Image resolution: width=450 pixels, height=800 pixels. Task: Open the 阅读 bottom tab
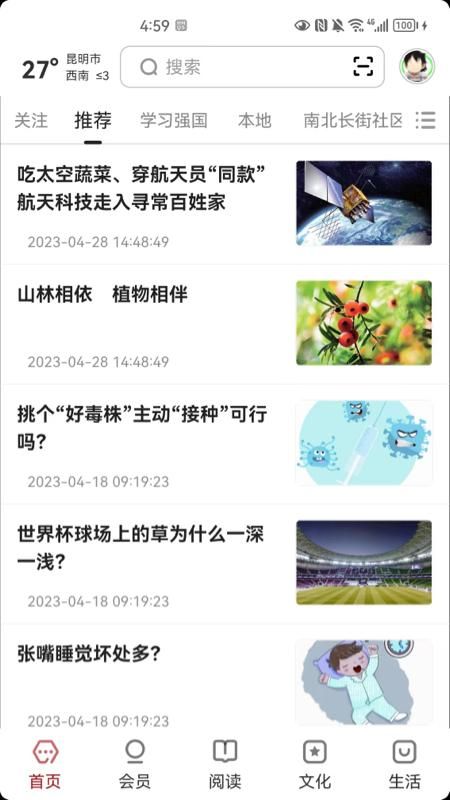224,764
